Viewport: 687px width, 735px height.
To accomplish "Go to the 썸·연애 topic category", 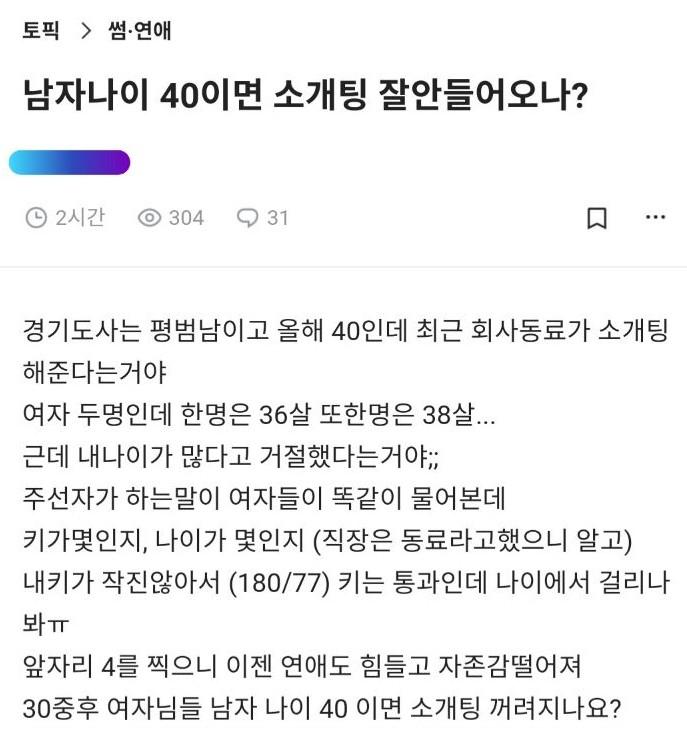I will pyautogui.click(x=139, y=31).
